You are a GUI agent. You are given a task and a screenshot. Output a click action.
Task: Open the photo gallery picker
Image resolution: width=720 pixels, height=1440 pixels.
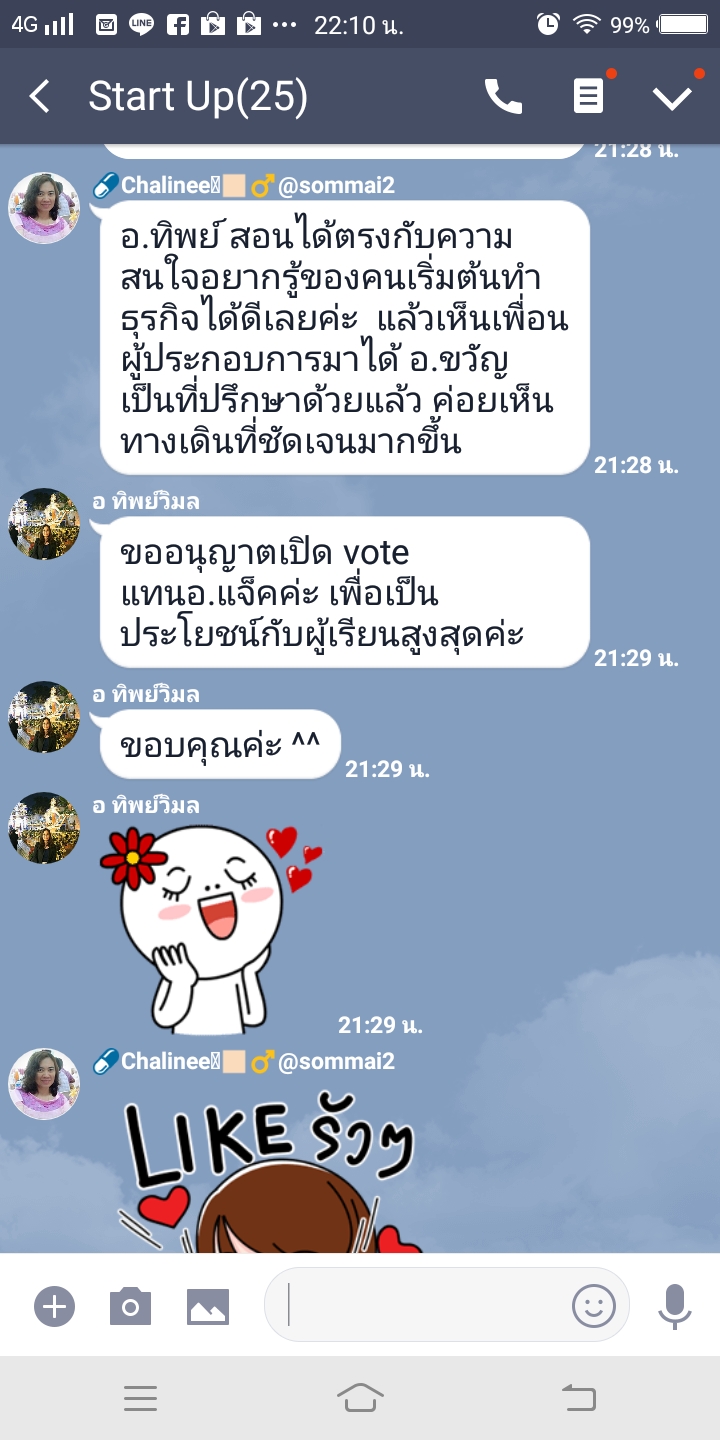pos(208,1306)
